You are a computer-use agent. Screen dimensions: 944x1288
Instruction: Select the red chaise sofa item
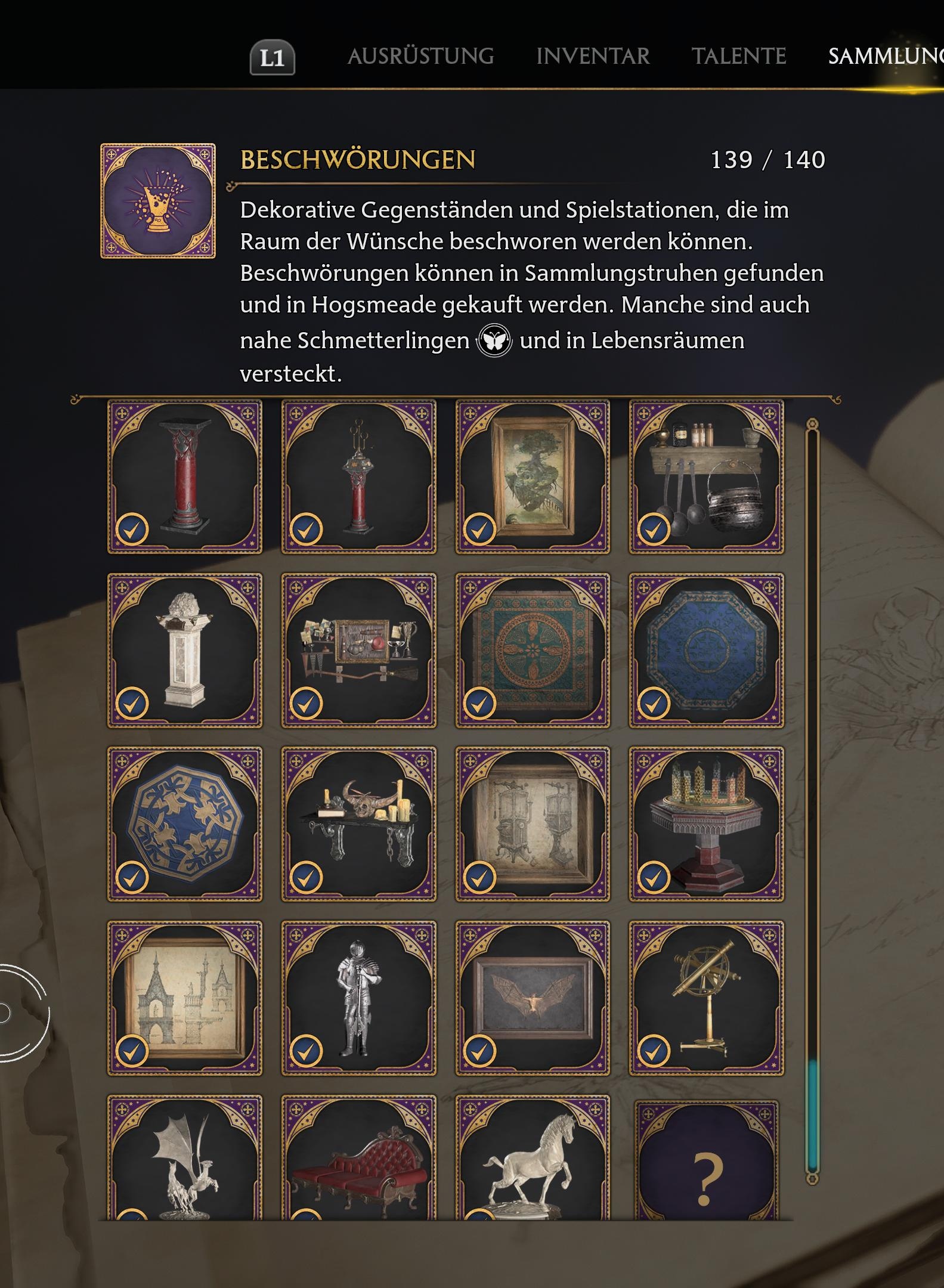[x=358, y=1160]
